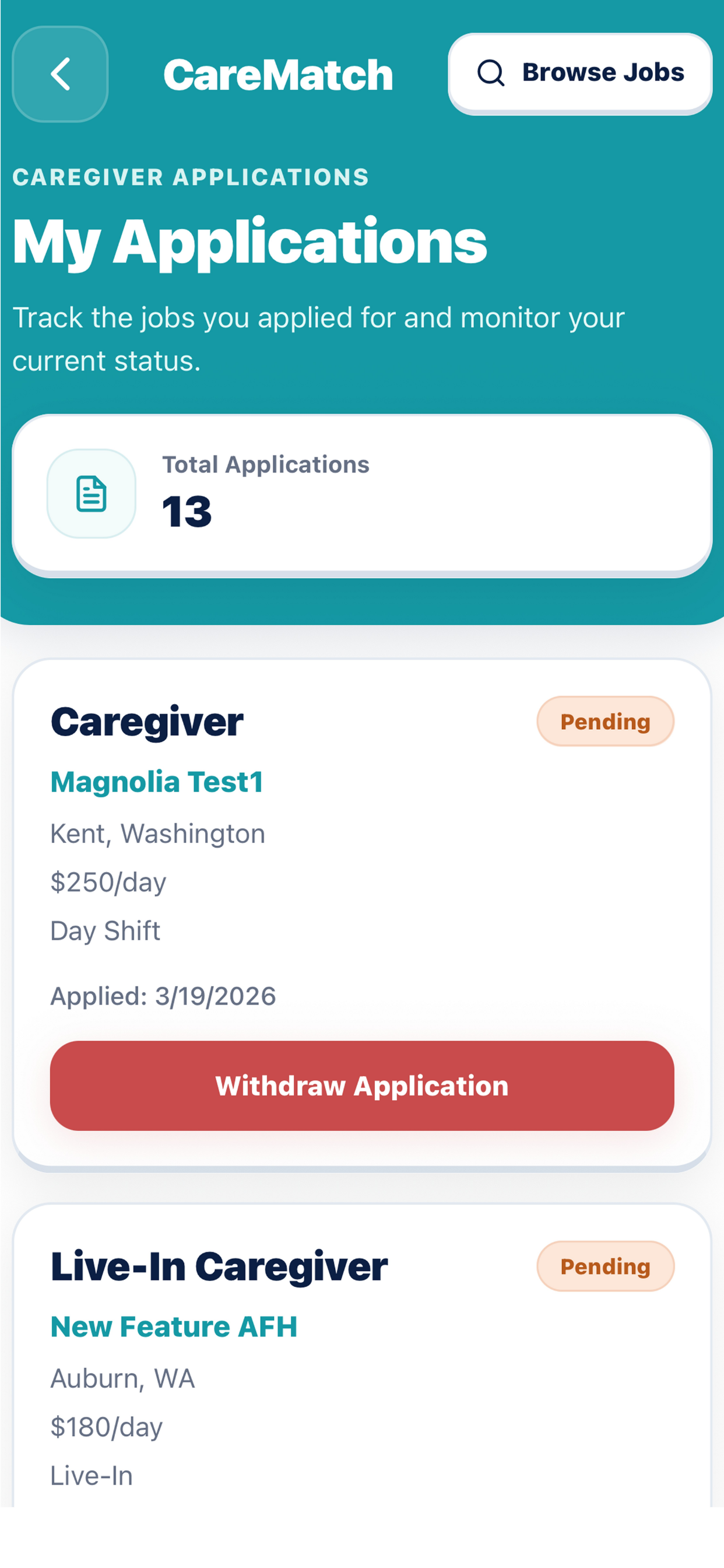
Task: Select the Live-In Caregiver job title
Action: click(x=219, y=1266)
